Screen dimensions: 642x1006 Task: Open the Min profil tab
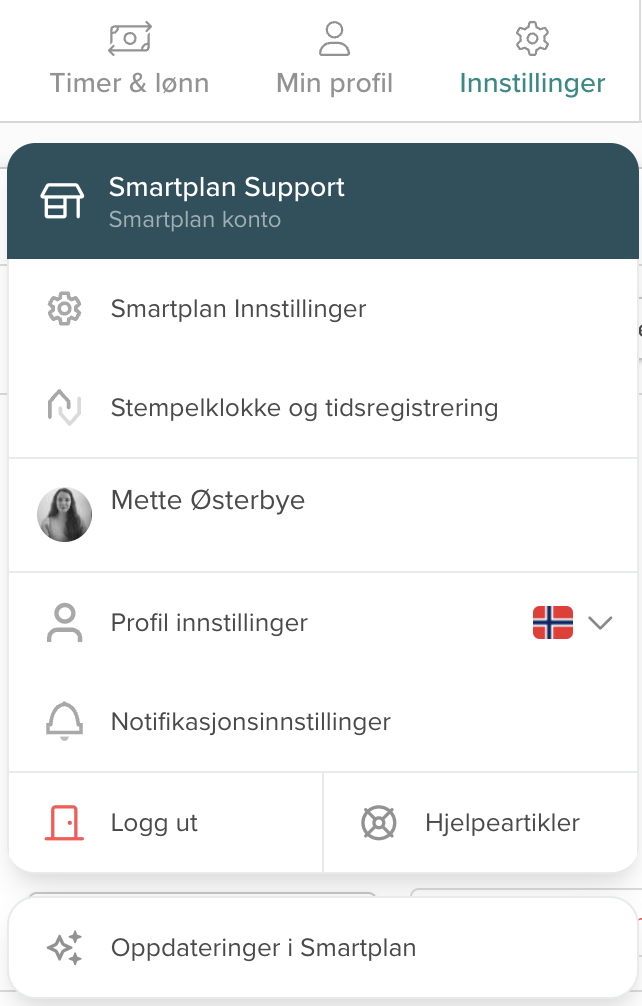pyautogui.click(x=334, y=61)
